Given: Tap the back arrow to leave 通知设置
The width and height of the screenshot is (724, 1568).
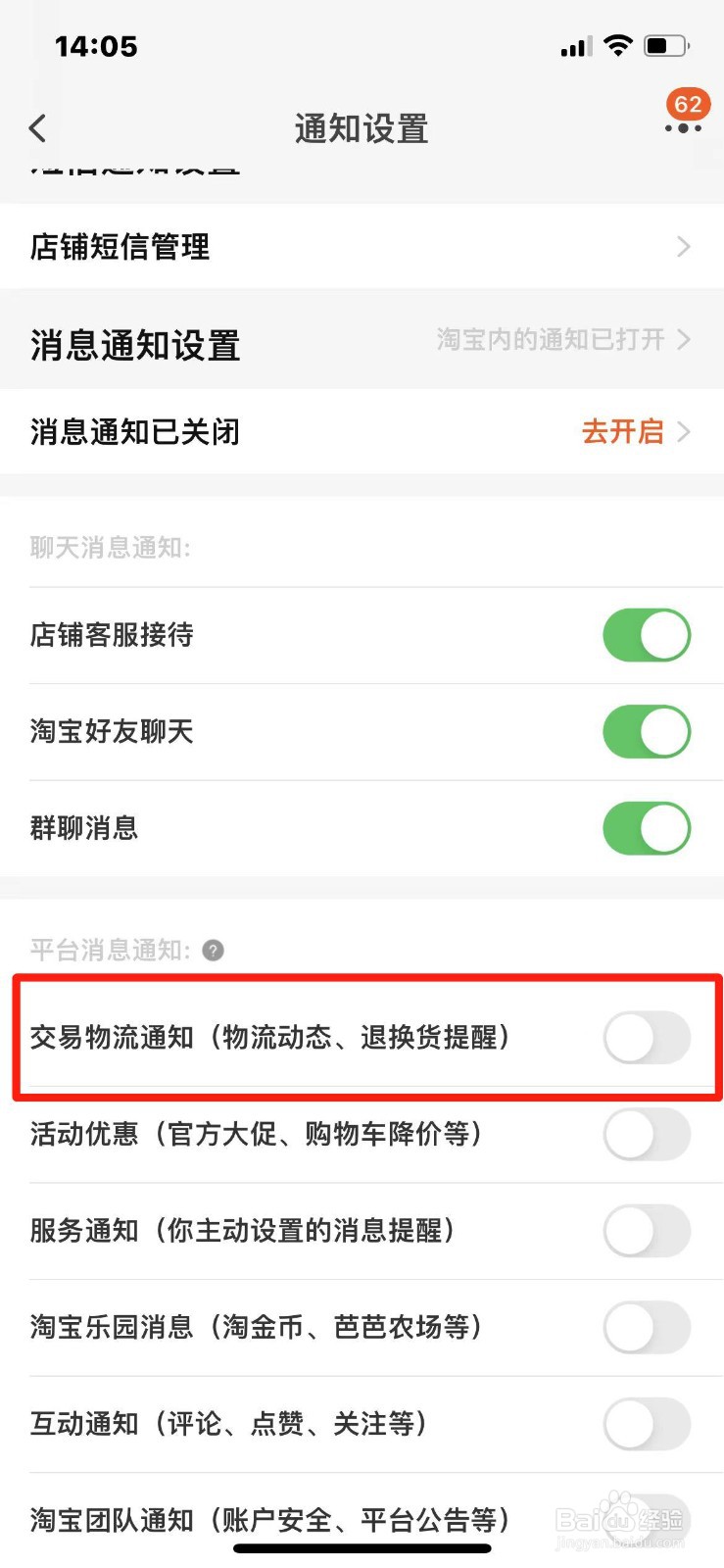Looking at the screenshot, I should (37, 127).
